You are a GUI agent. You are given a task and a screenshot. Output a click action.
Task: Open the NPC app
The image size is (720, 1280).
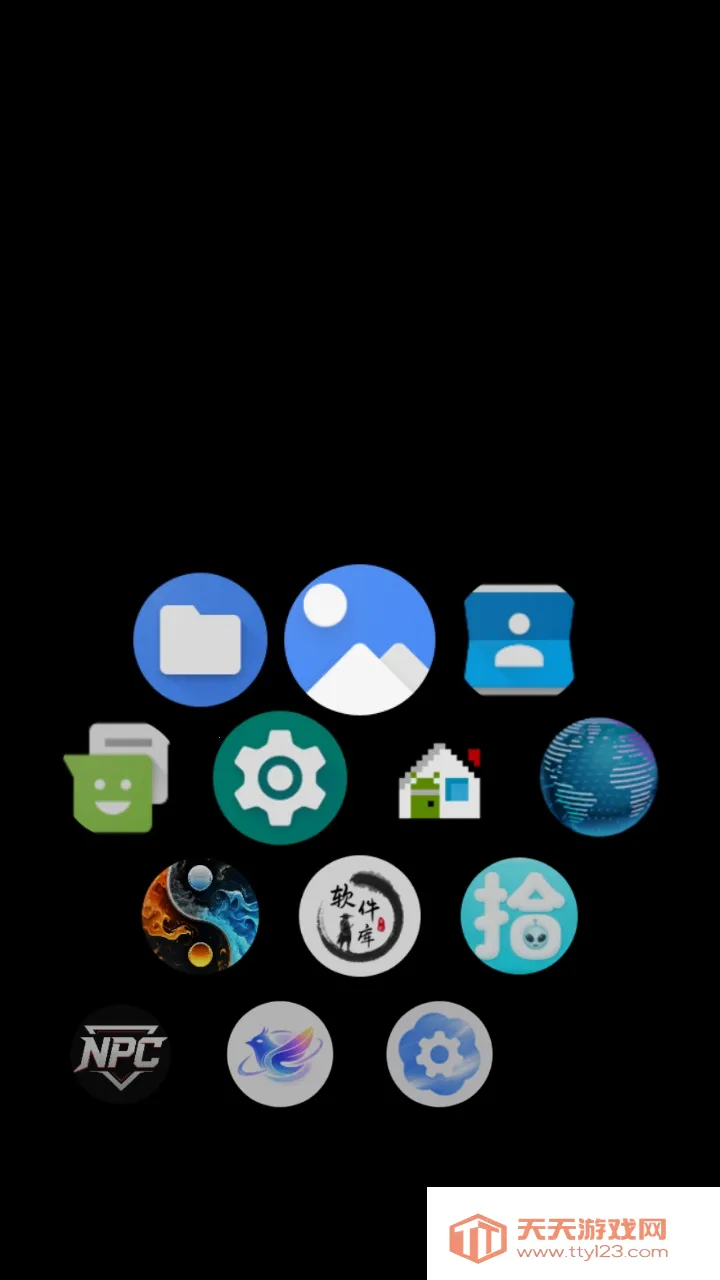coord(121,1054)
